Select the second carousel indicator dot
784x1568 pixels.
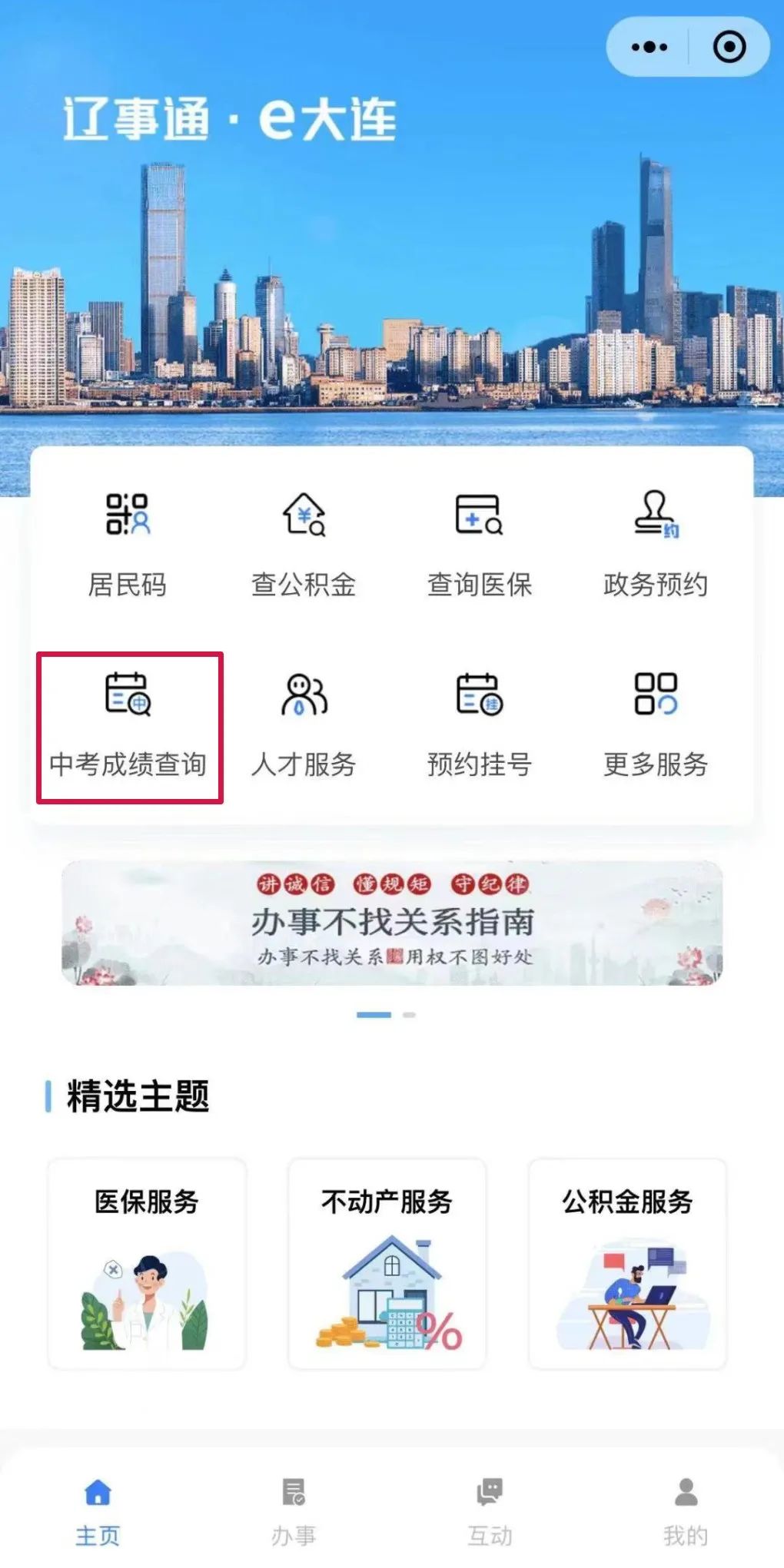tap(408, 1015)
